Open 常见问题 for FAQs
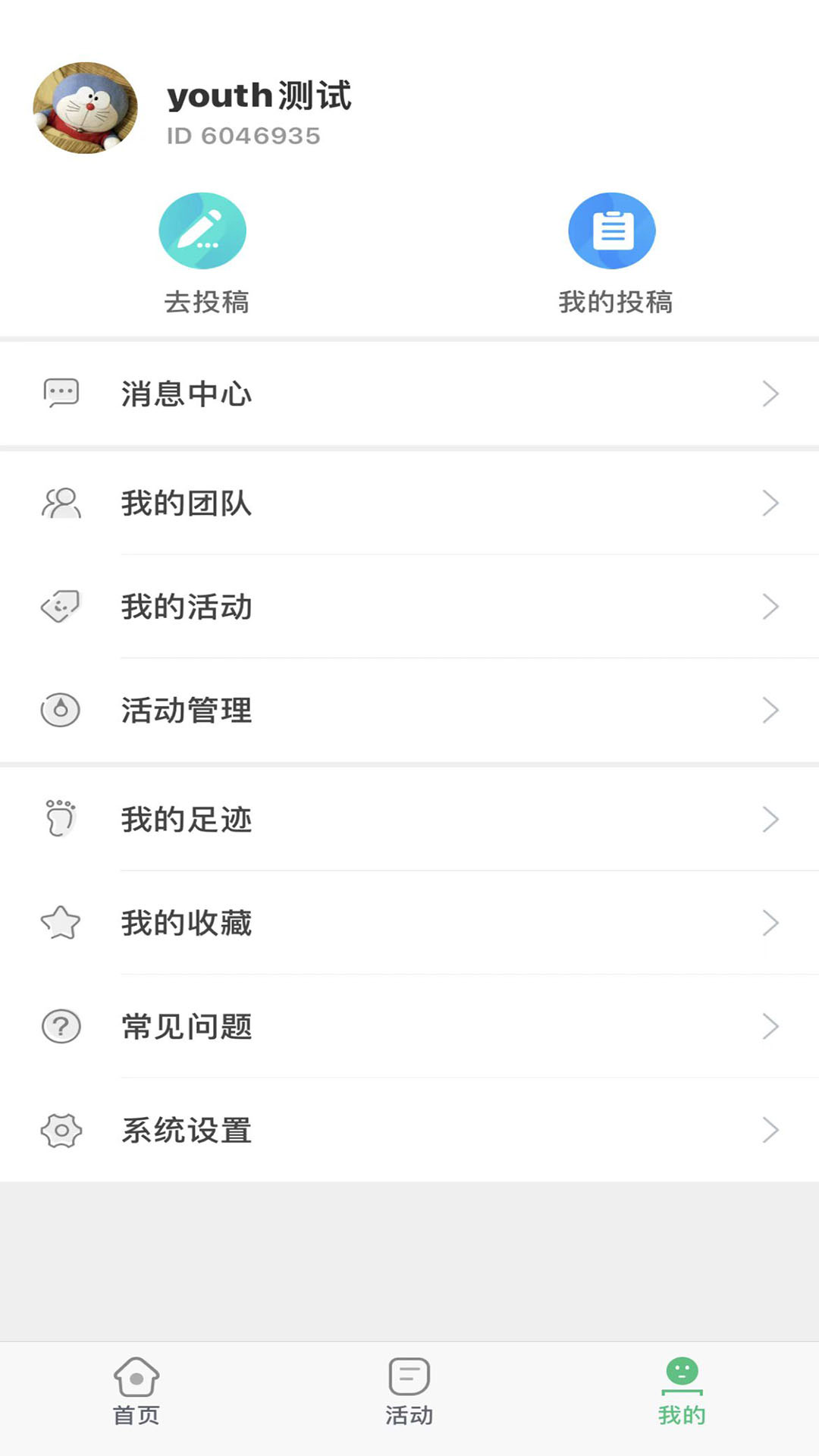Screen dimensions: 819x1456 pos(186,1027)
